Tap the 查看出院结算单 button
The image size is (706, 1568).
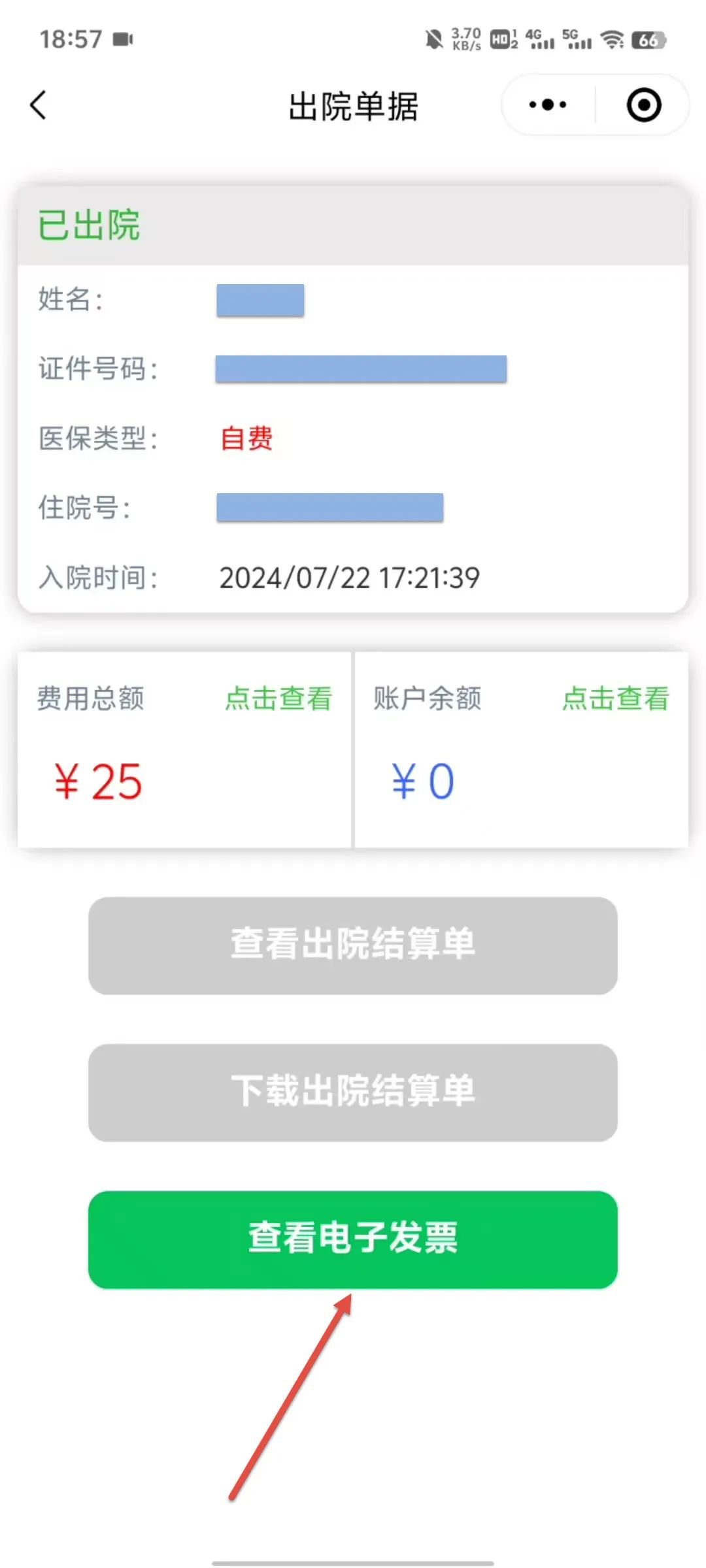(353, 945)
